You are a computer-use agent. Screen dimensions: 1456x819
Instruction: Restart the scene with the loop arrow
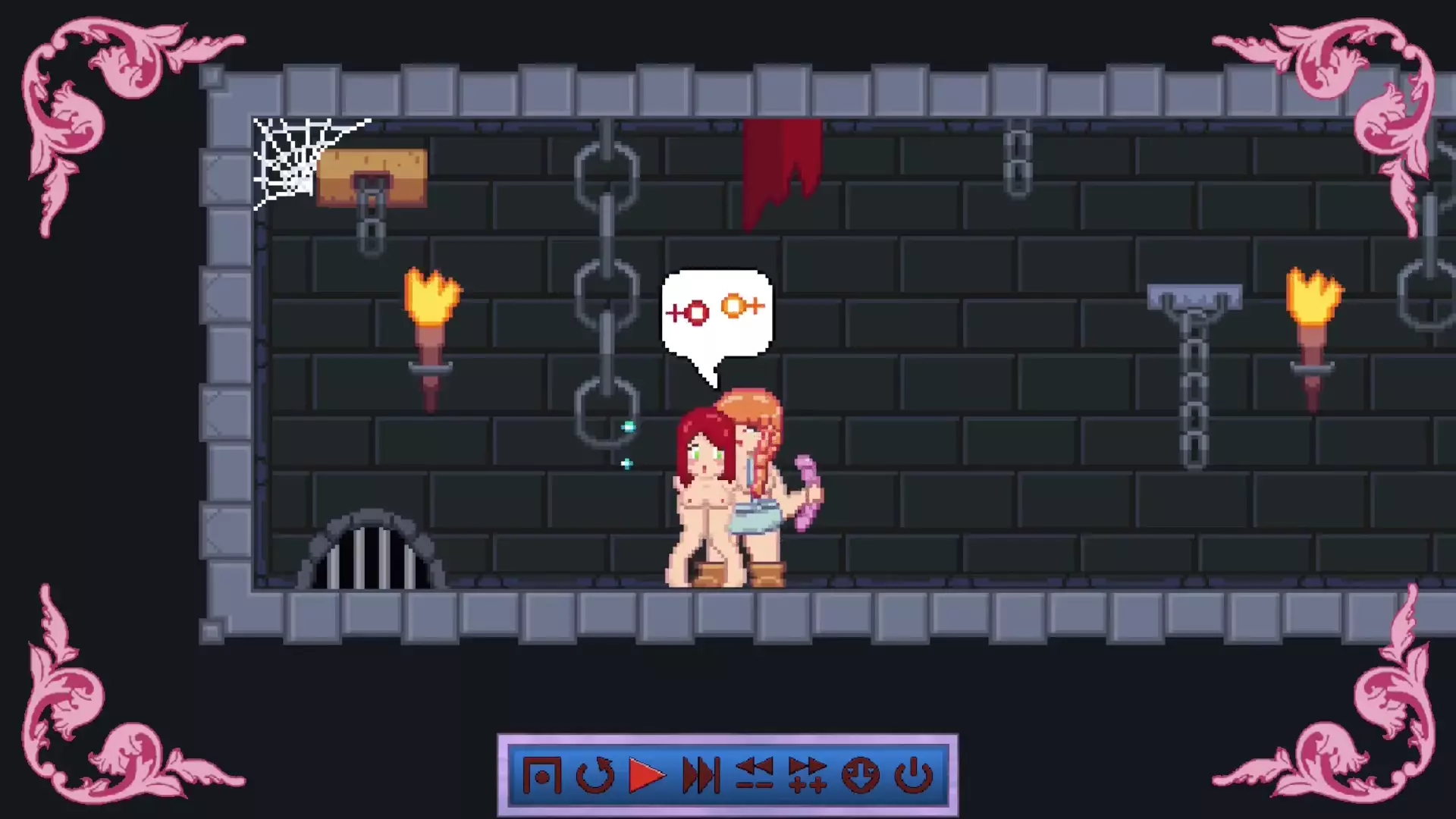tap(595, 776)
